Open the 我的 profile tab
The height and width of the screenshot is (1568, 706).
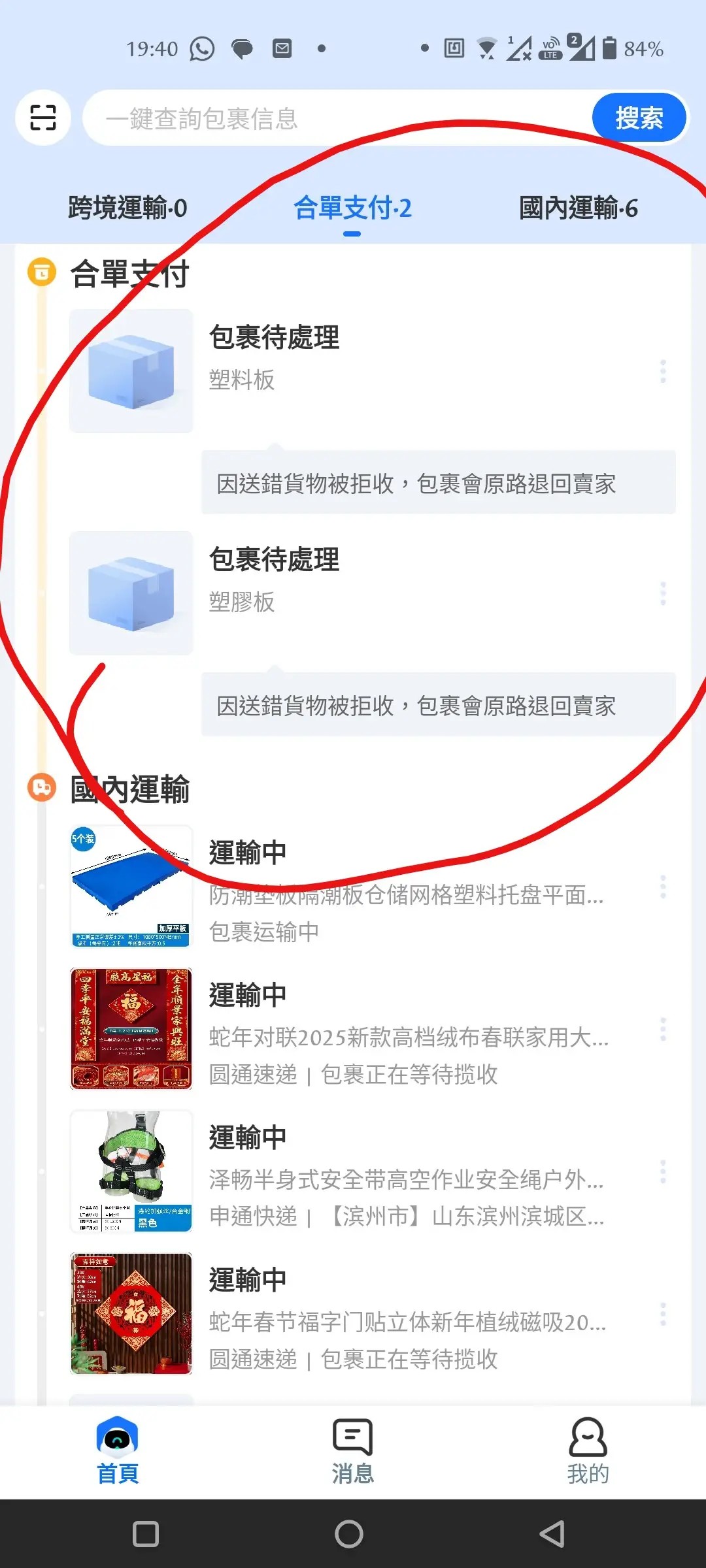(588, 1449)
